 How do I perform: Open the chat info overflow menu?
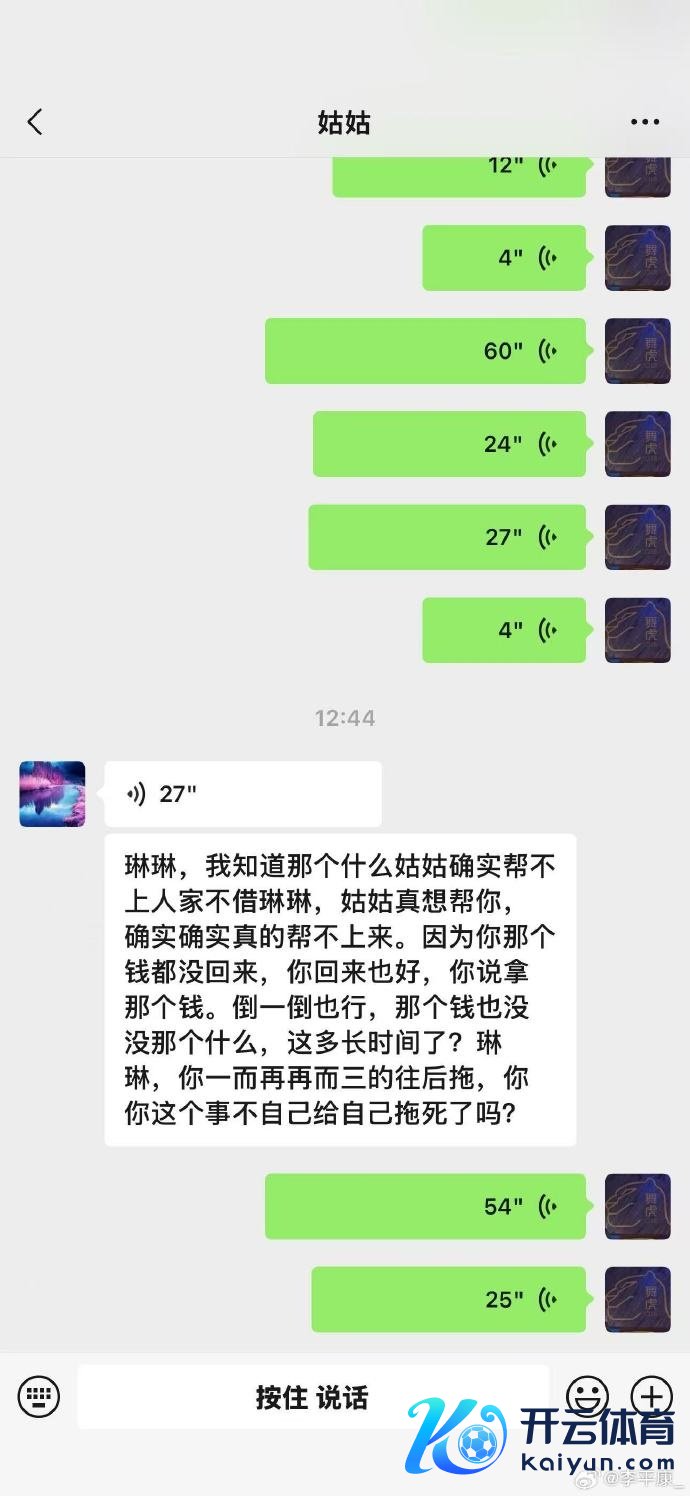pyautogui.click(x=645, y=122)
